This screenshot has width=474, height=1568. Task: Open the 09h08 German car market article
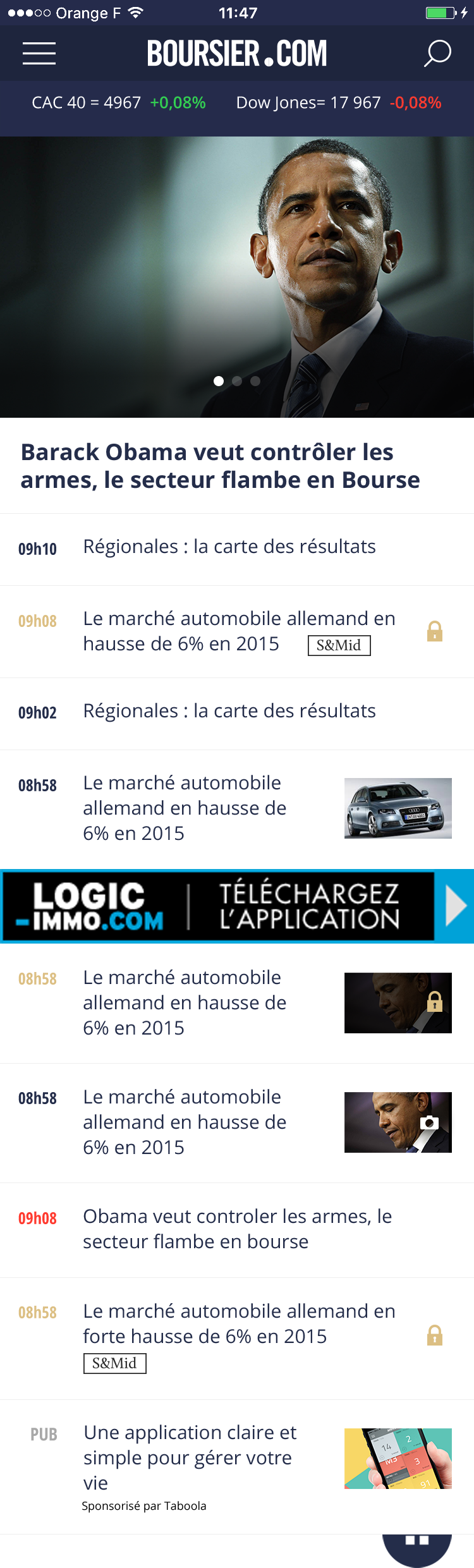point(239,631)
